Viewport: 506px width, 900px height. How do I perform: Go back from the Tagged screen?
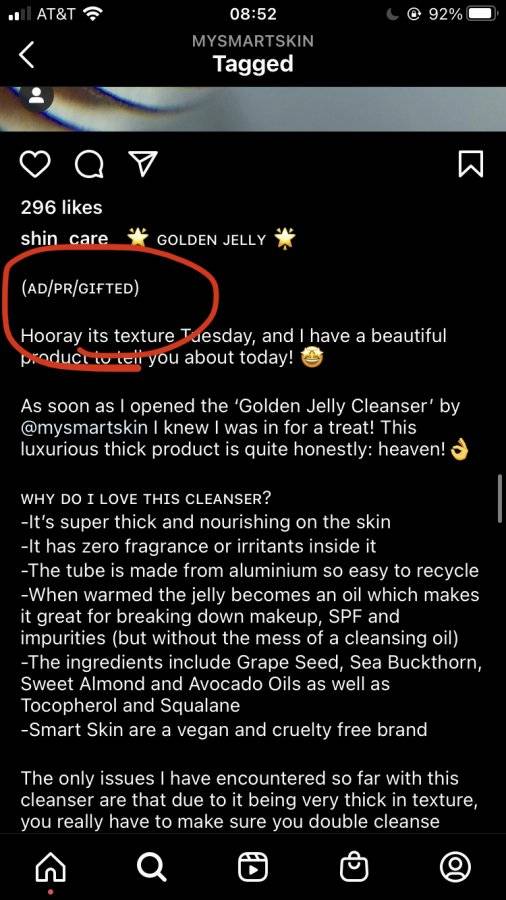(28, 55)
